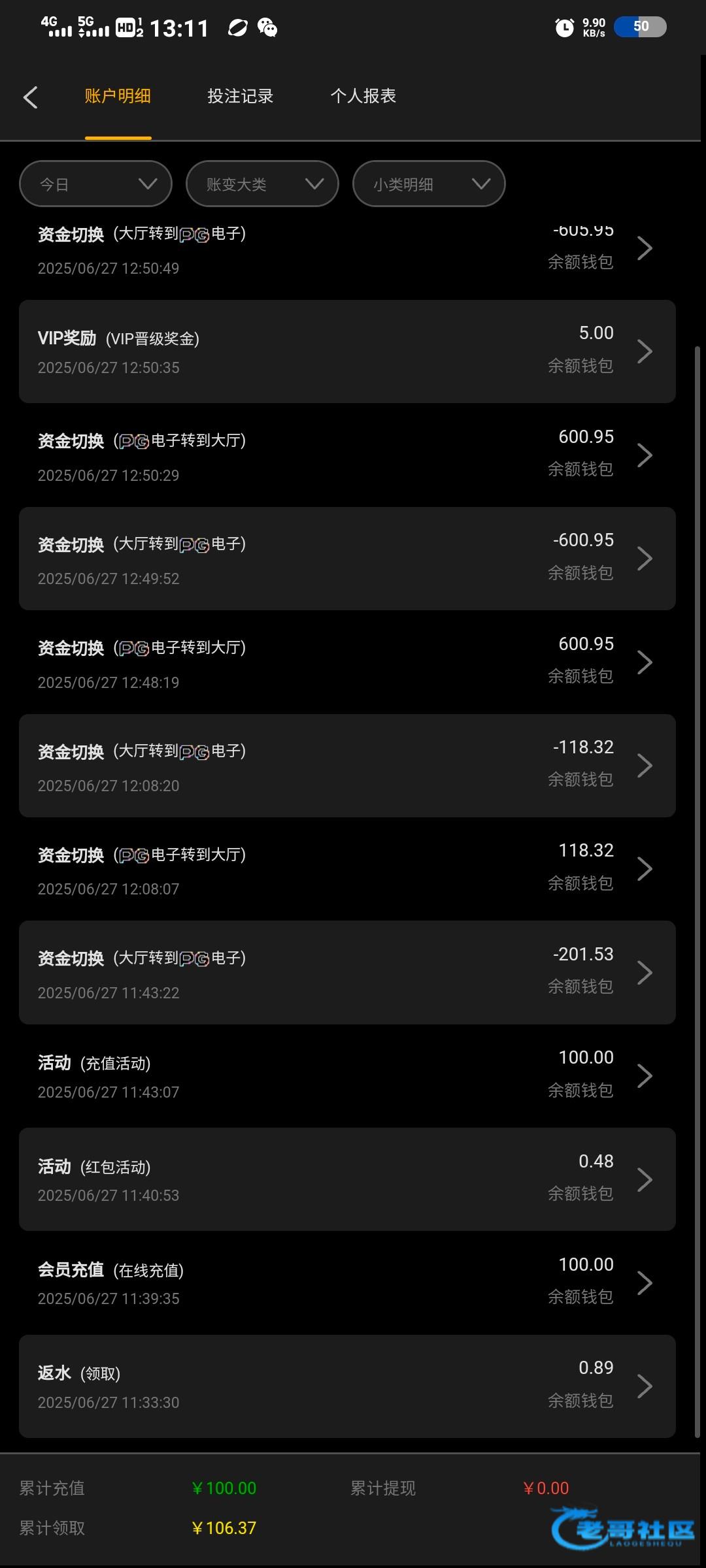Expand the 今日 date dropdown
The image size is (706, 1568).
click(95, 184)
